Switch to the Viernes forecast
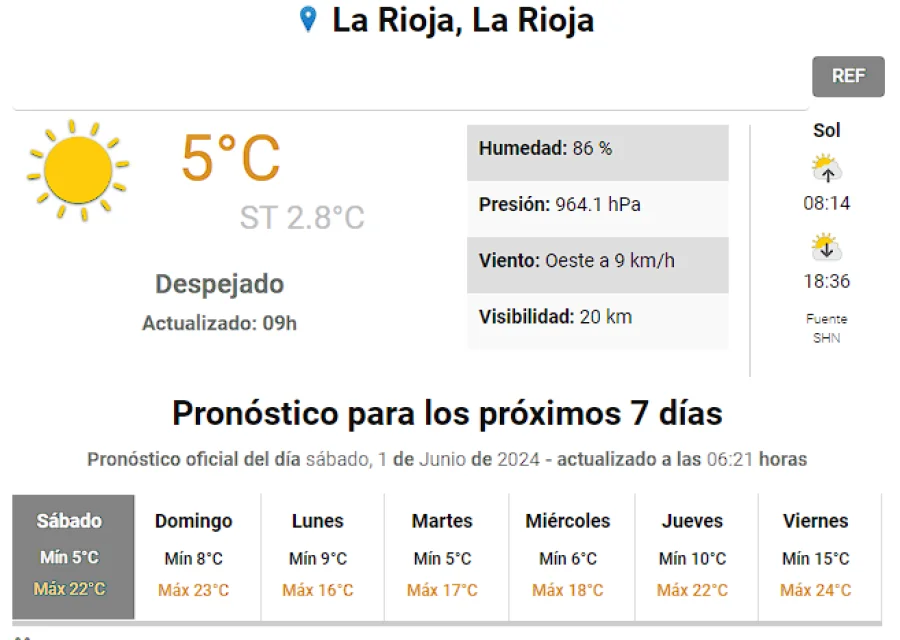Screen dimensions: 900x640 point(816,556)
